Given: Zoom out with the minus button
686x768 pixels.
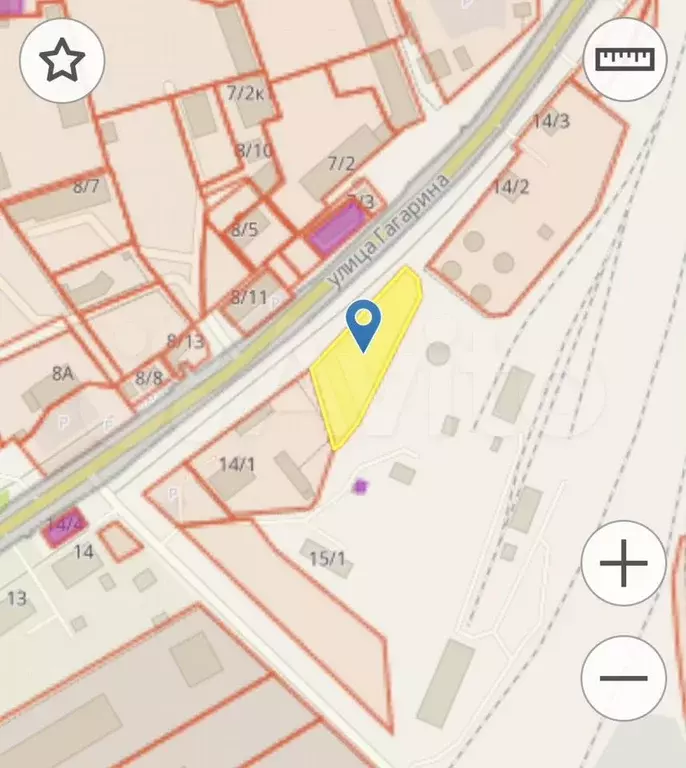Looking at the screenshot, I should 623,677.
